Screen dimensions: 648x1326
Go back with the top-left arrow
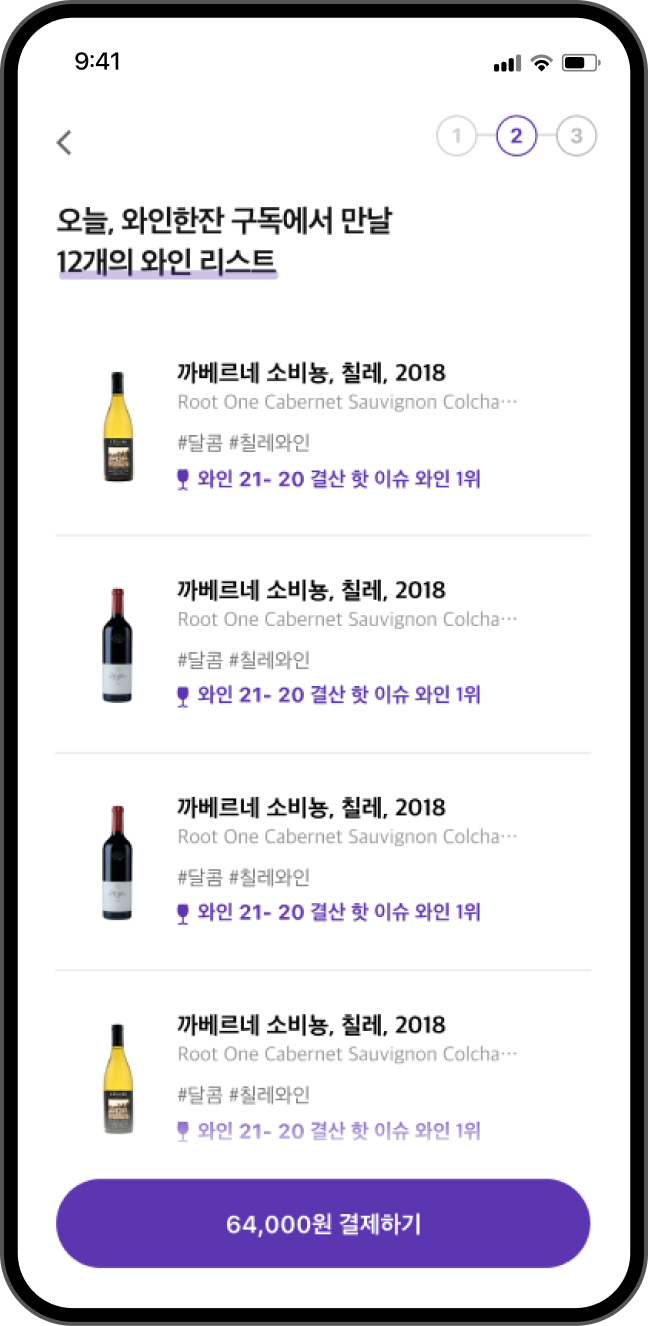(x=64, y=143)
